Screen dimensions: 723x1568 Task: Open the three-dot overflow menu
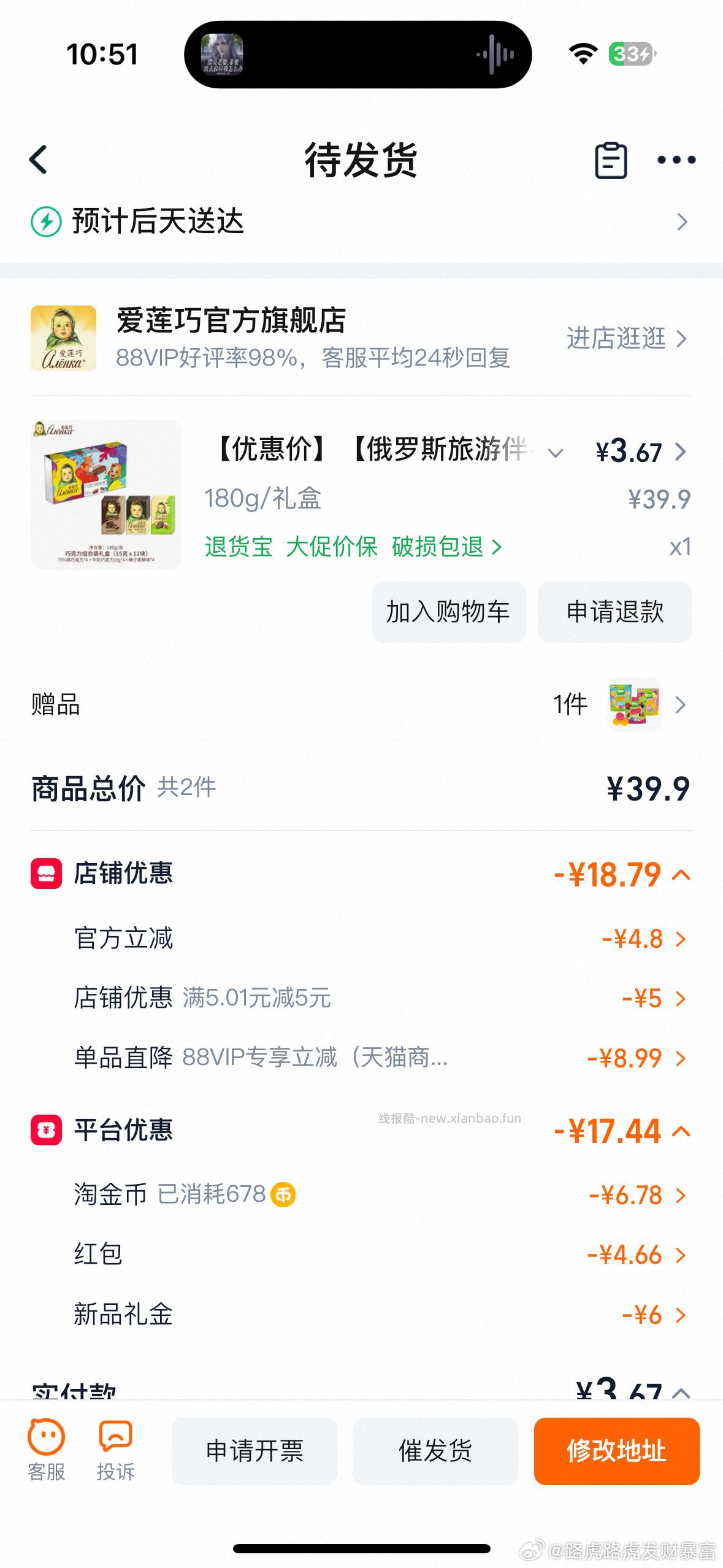(676, 160)
